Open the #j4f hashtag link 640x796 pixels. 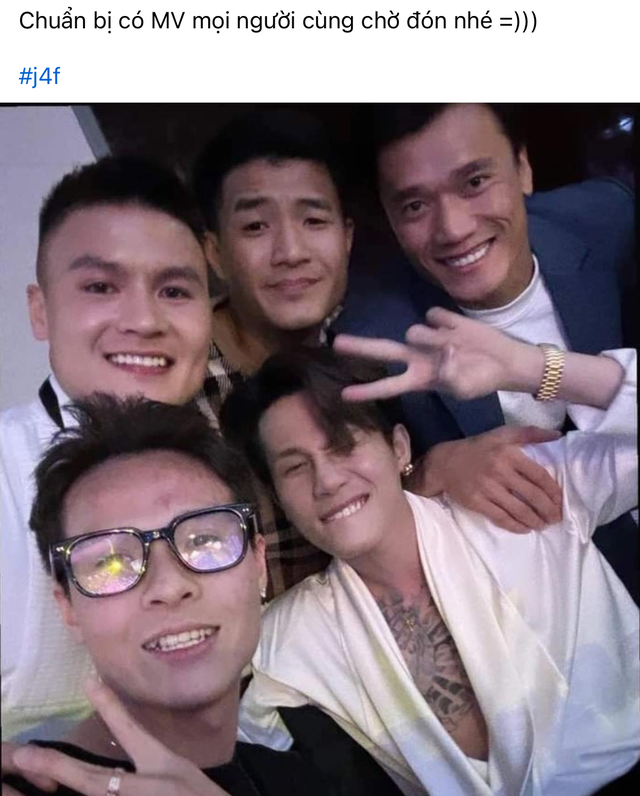(x=40, y=75)
